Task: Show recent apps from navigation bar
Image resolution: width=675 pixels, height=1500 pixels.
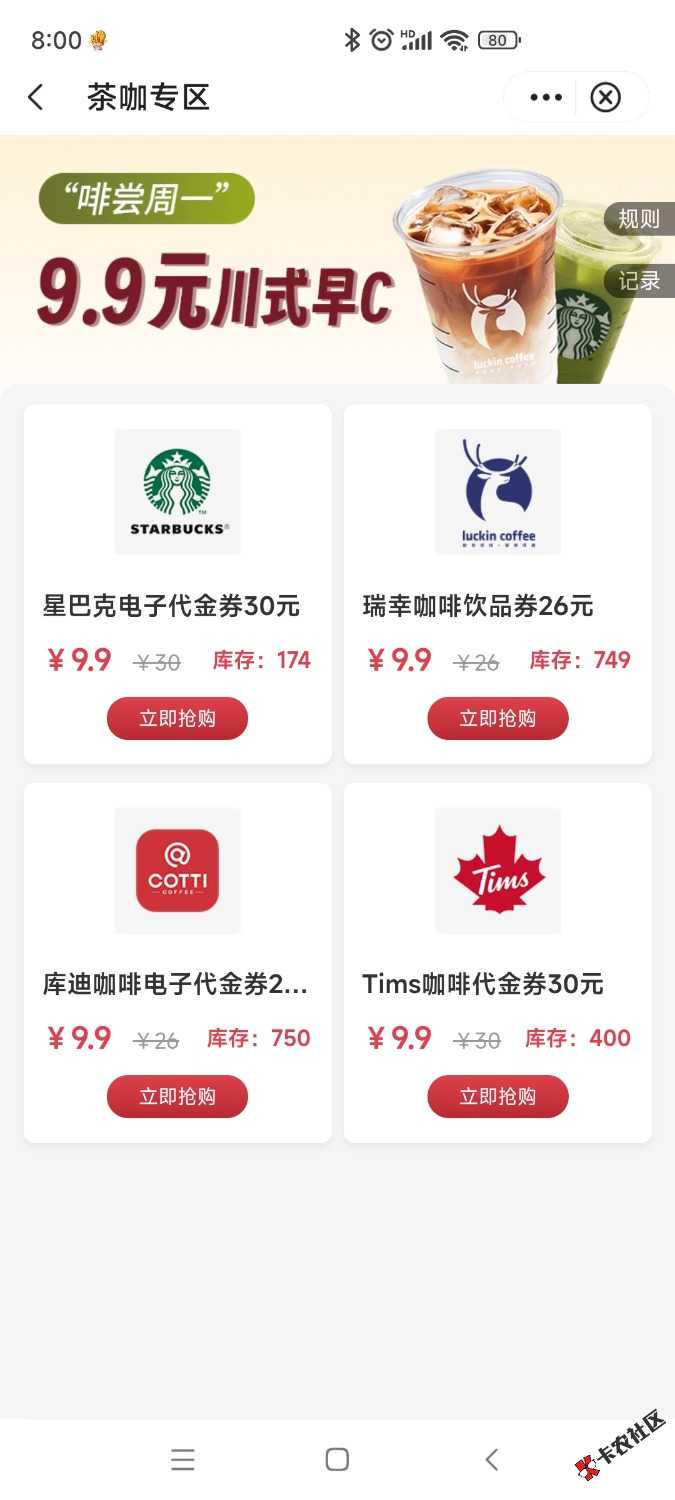Action: pyautogui.click(x=182, y=1459)
